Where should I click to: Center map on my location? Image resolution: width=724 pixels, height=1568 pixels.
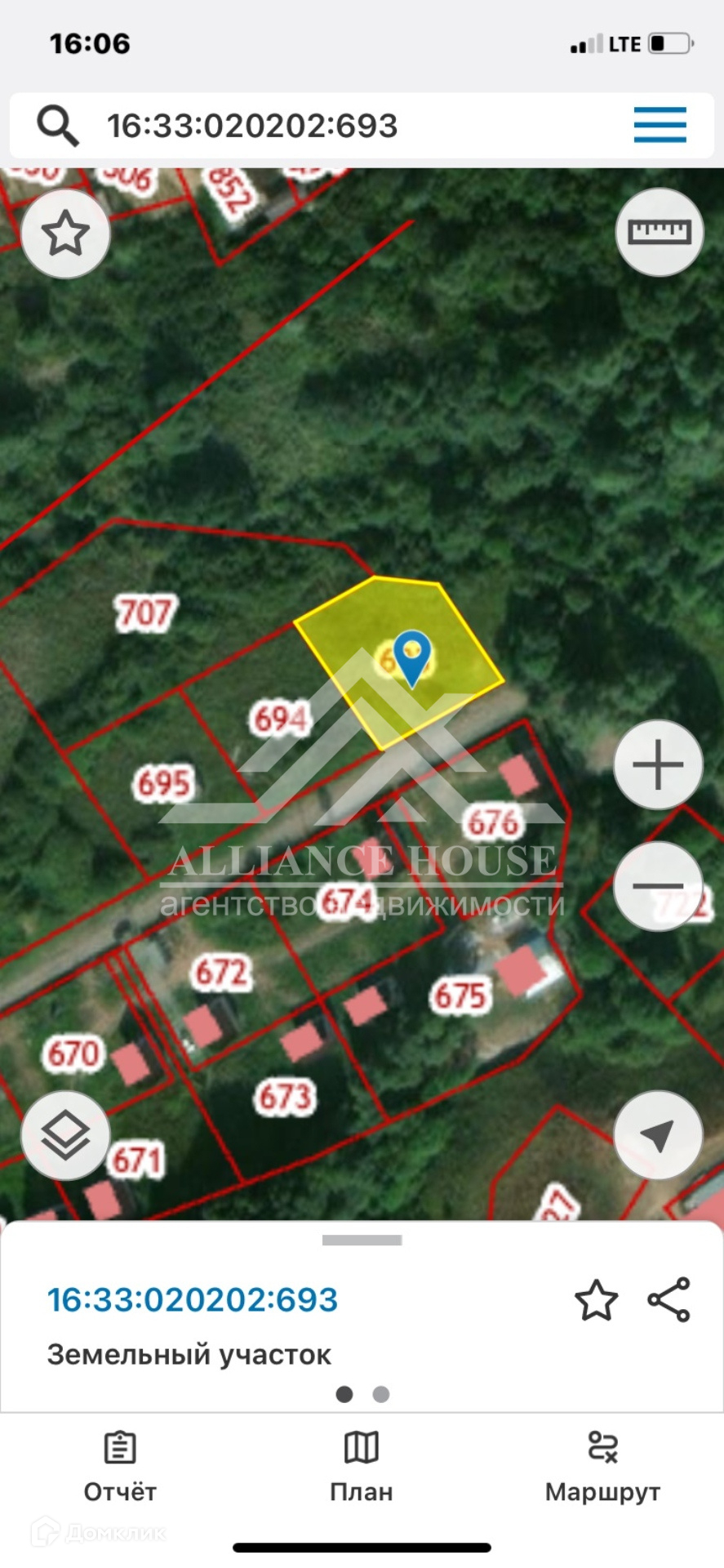658,1134
